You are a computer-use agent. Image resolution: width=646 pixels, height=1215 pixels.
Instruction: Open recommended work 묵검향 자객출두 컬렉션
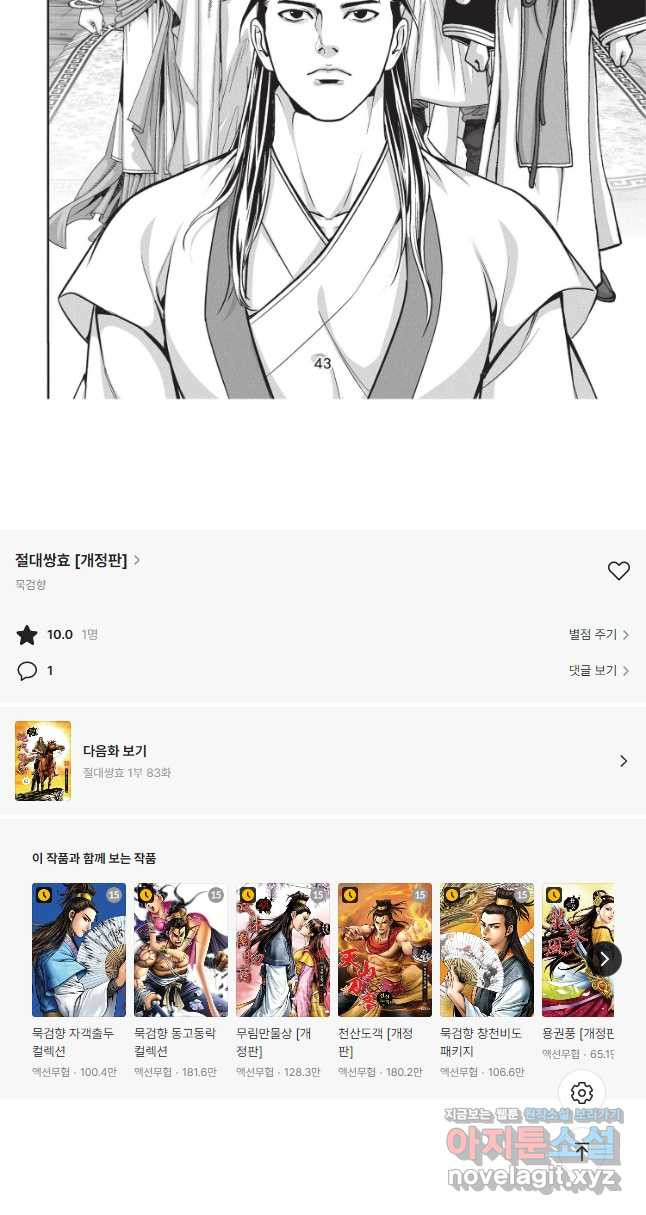click(x=79, y=950)
